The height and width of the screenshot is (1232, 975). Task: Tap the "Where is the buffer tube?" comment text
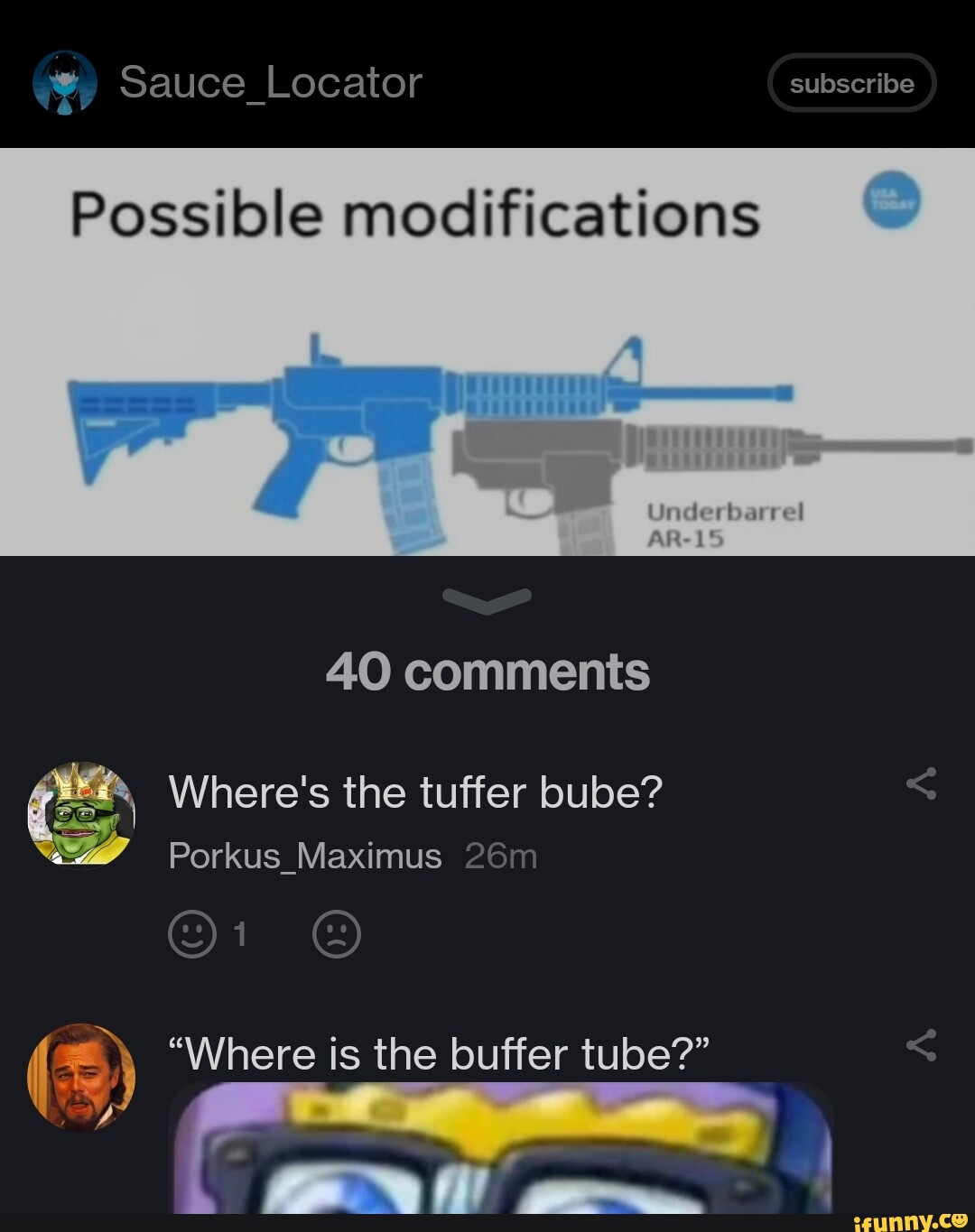point(441,1051)
